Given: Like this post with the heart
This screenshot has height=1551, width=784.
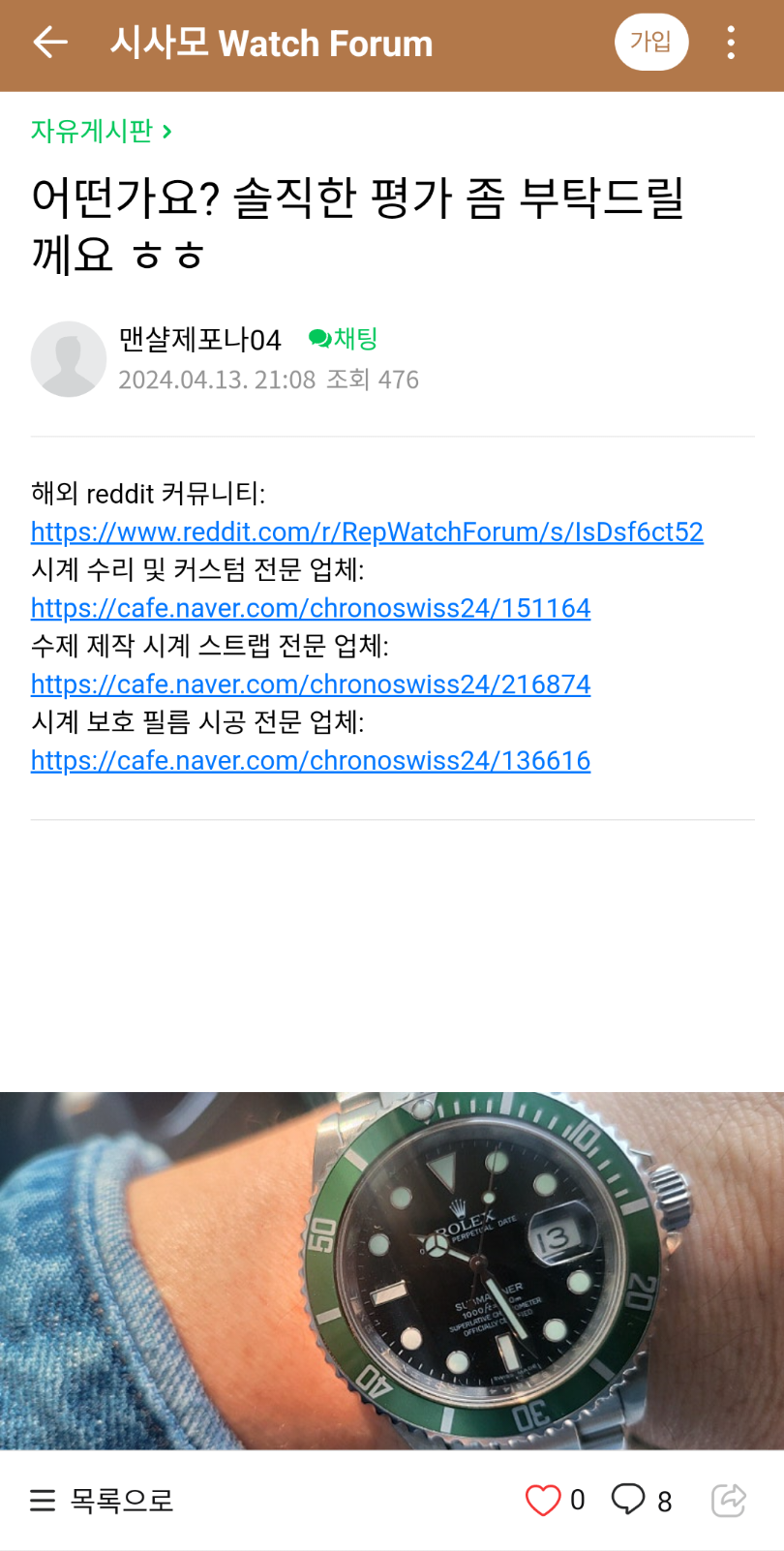Looking at the screenshot, I should click(543, 1501).
